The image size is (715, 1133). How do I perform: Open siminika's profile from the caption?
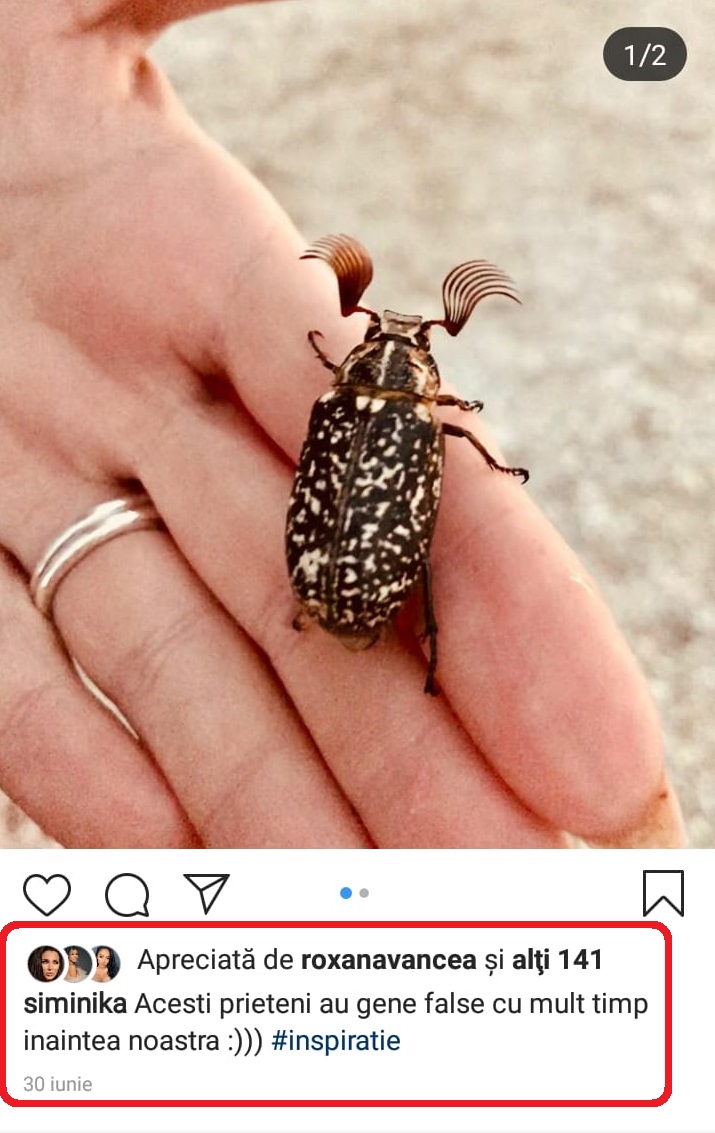tap(74, 1003)
